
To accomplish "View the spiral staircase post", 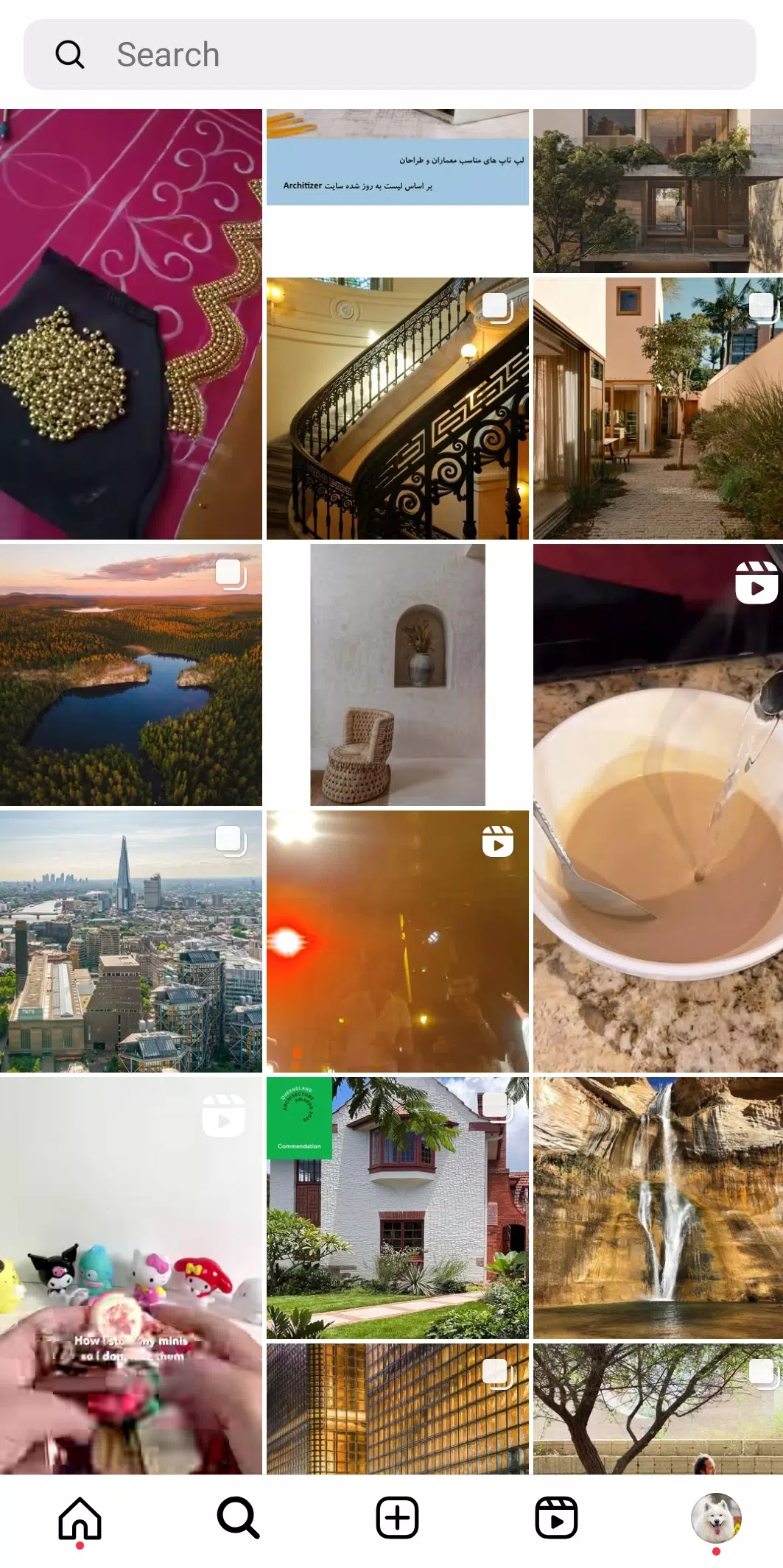I will 397,409.
